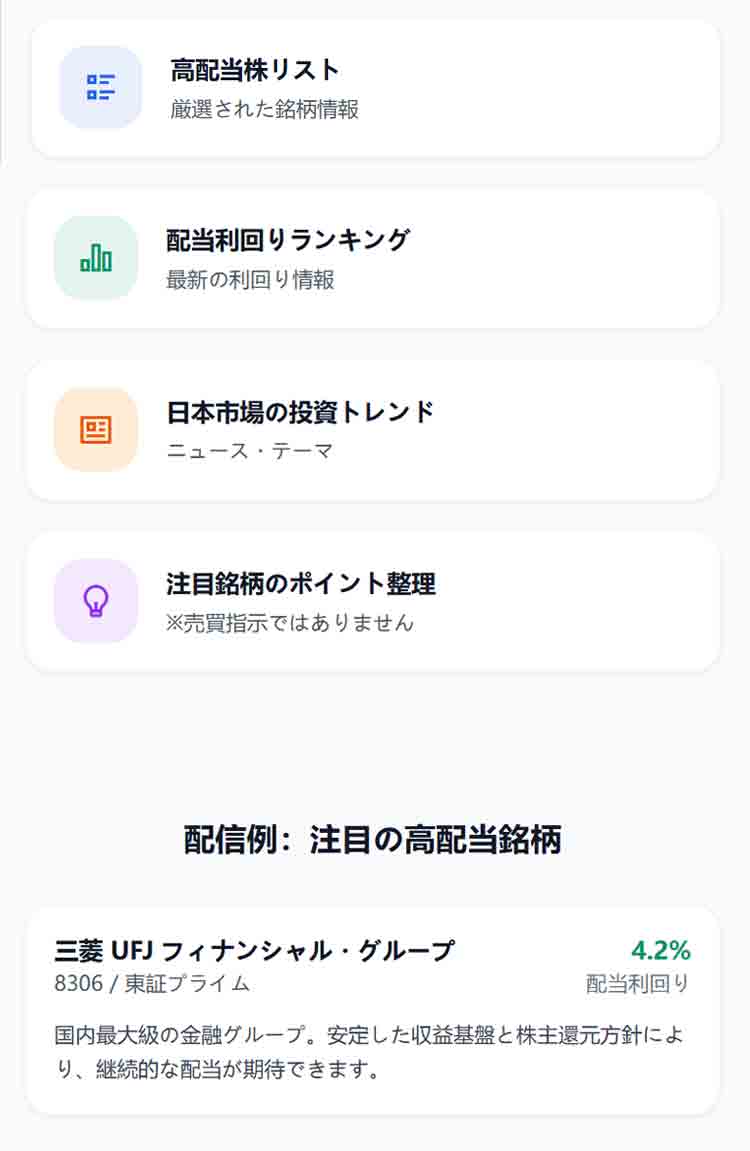This screenshot has height=1151, width=750.
Task: Open the 注目銘柄のポイント整理 card
Action: click(x=375, y=600)
